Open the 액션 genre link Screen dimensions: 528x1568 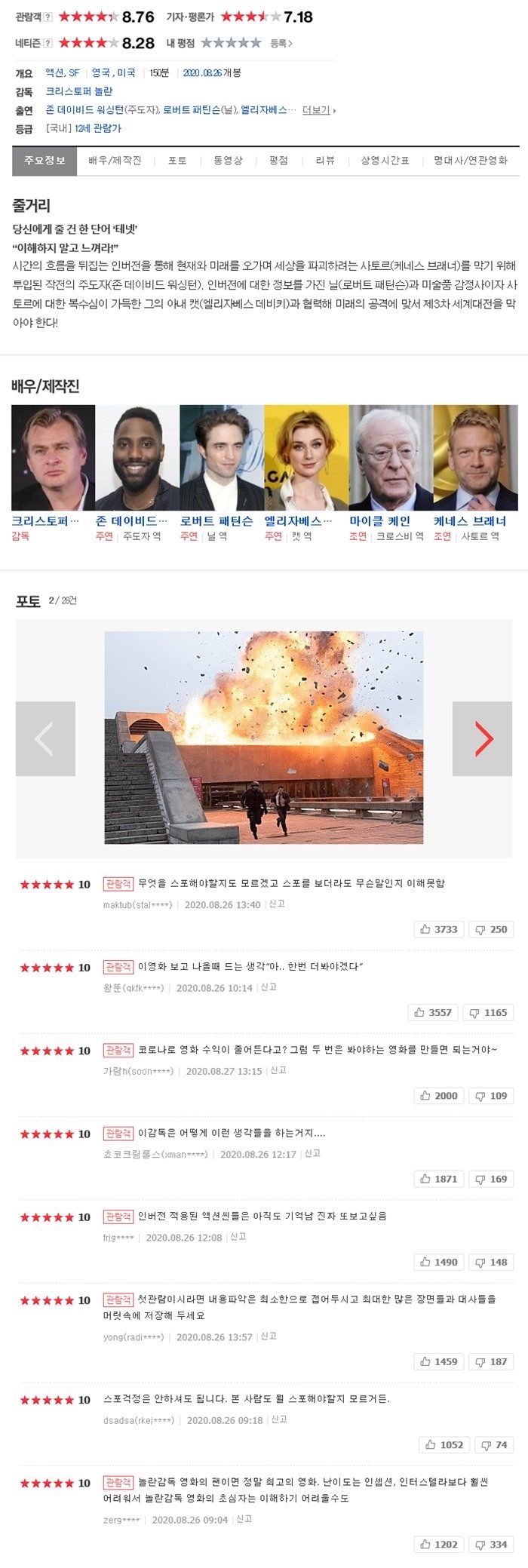click(x=54, y=73)
